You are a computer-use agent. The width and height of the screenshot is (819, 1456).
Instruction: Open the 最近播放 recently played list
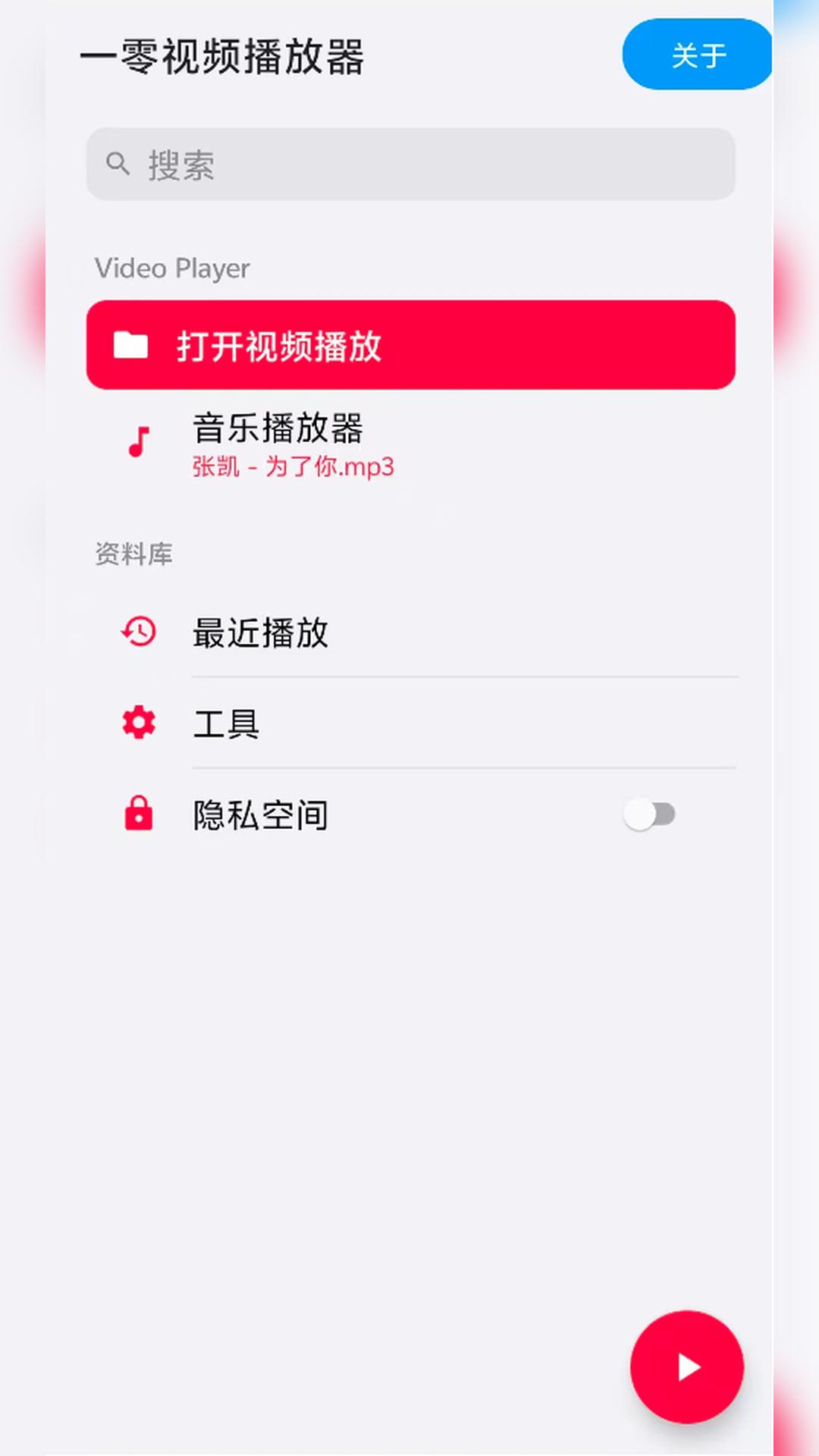coord(261,631)
